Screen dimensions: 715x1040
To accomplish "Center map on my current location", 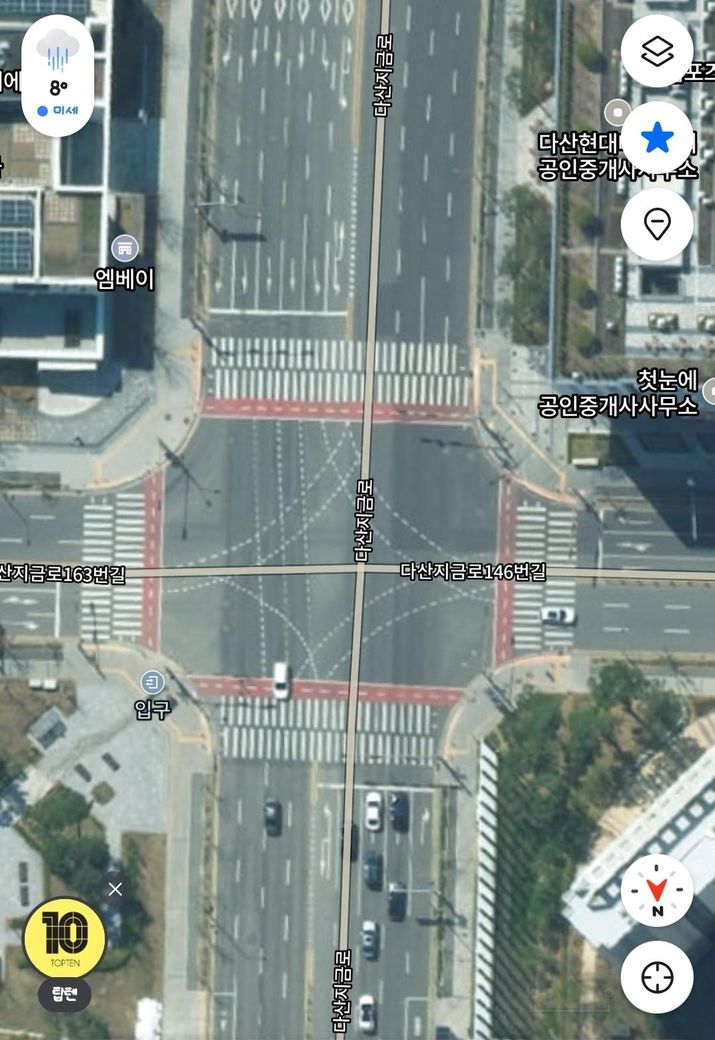I will (656, 977).
